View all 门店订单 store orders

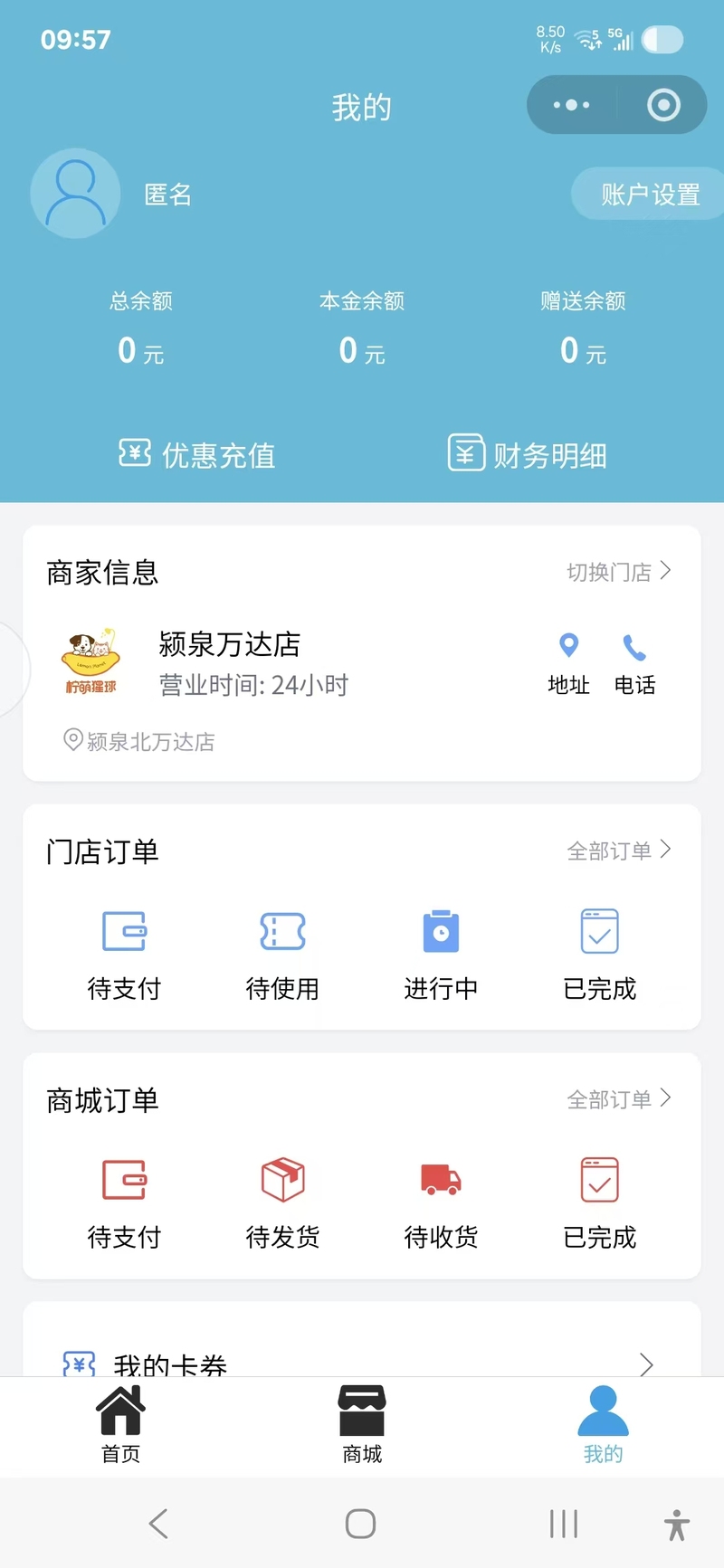pos(619,851)
